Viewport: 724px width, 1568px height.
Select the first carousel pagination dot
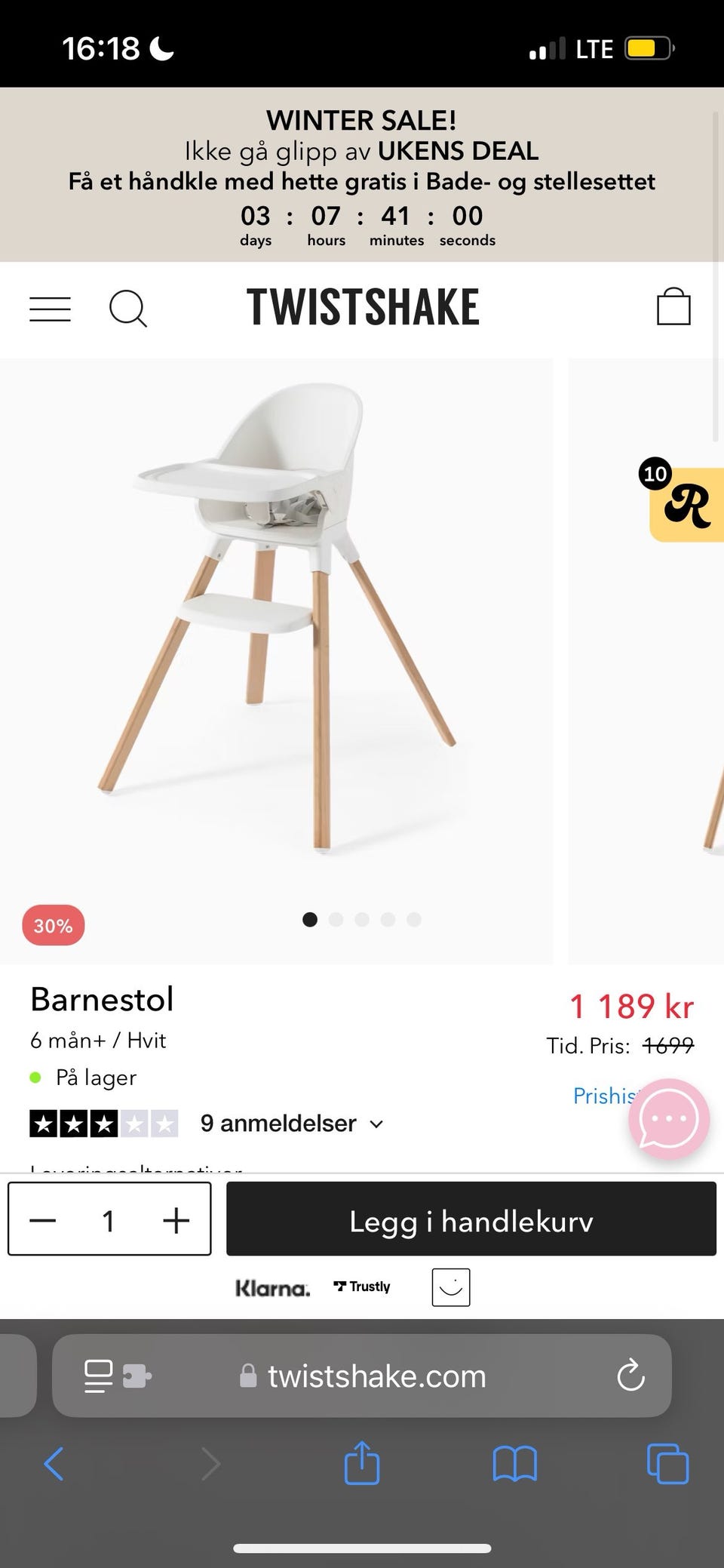tap(310, 919)
